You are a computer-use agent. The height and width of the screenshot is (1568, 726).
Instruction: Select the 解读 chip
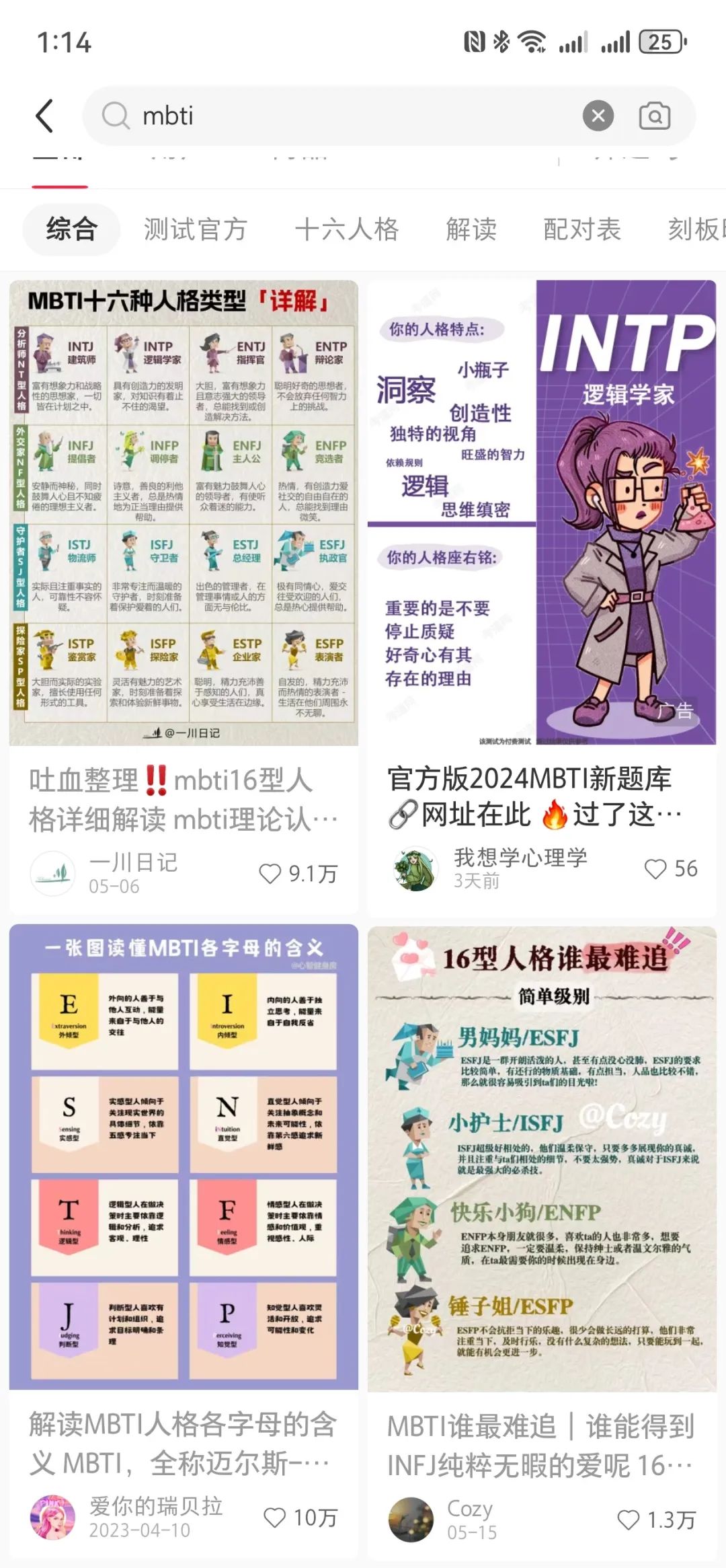tap(471, 229)
